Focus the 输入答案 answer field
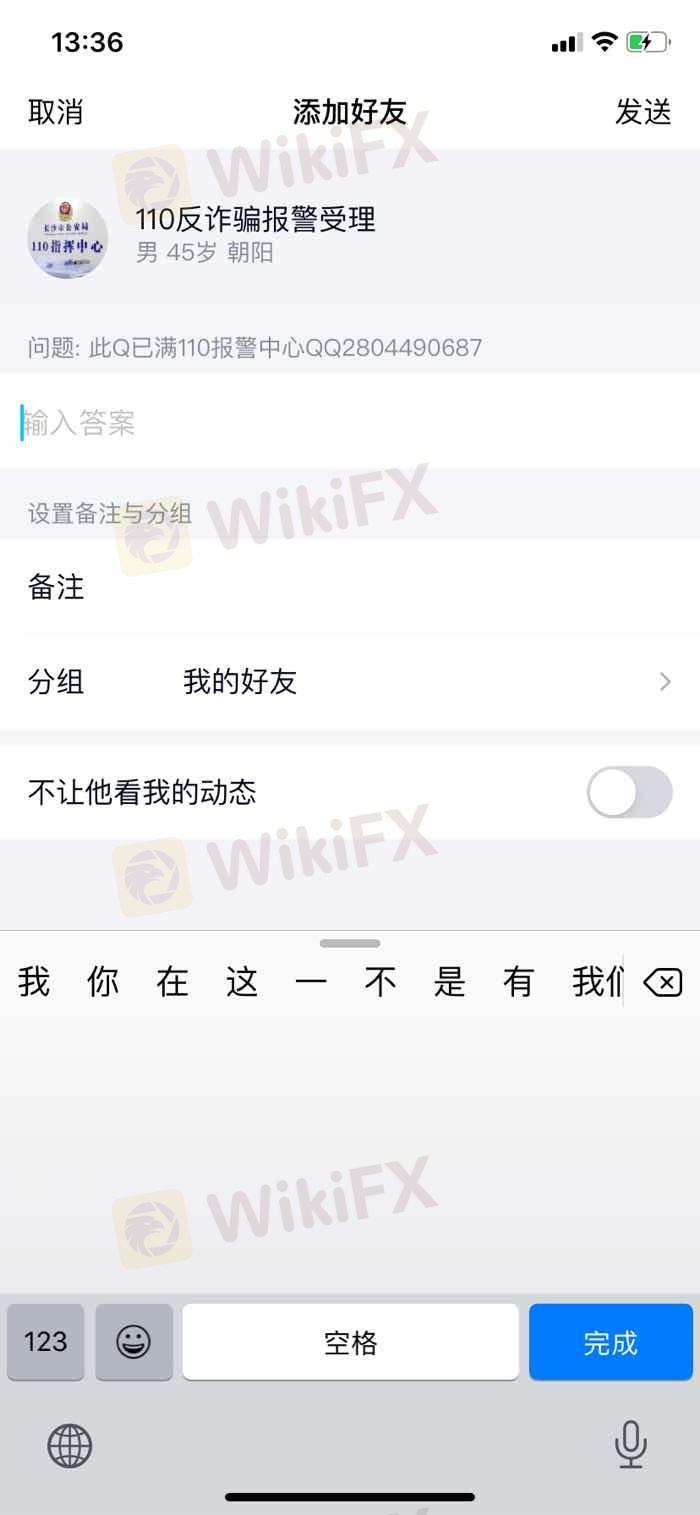Screen dimensions: 700x1515 point(350,423)
